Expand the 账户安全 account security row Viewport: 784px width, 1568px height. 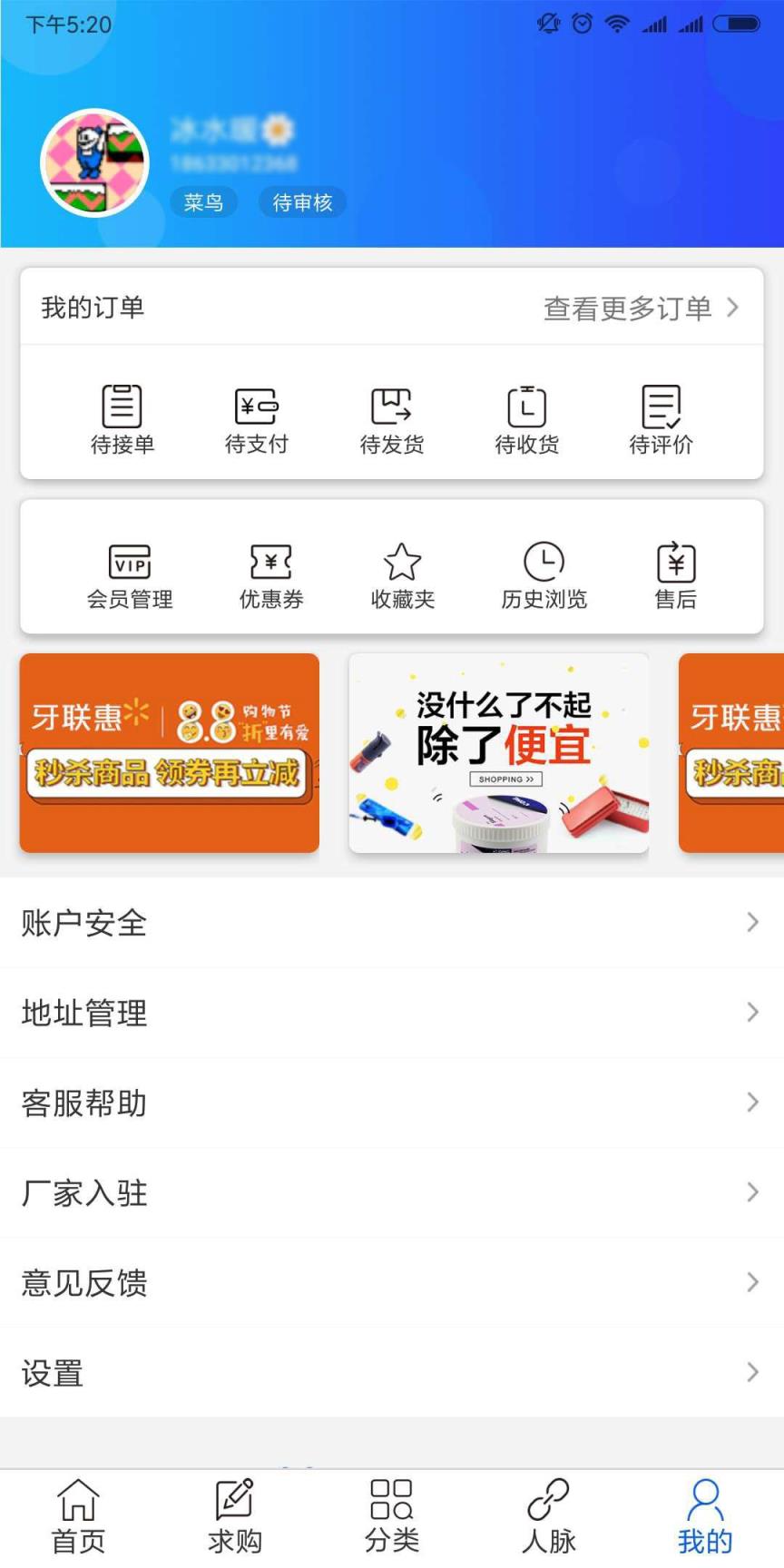pyautogui.click(x=392, y=922)
